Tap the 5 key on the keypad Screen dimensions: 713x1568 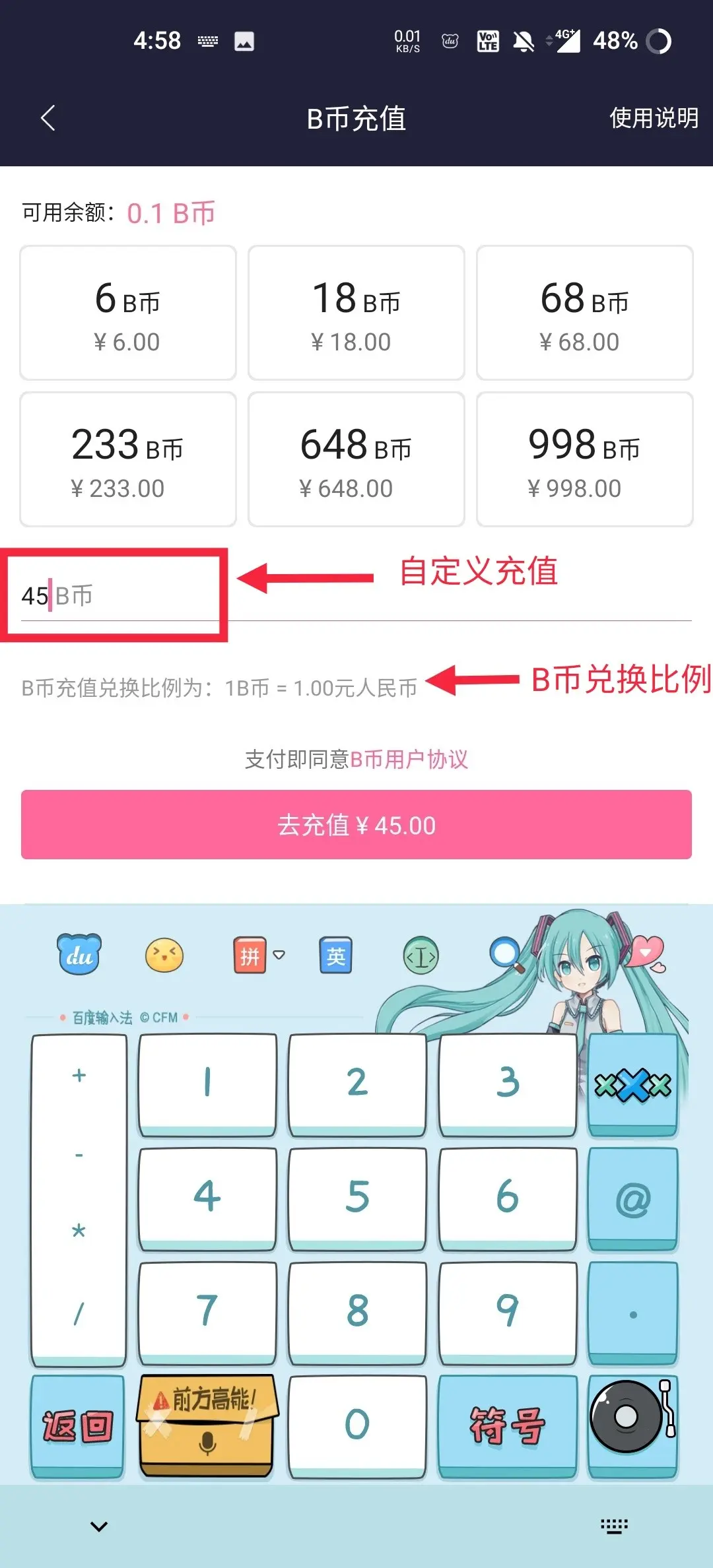coord(357,1197)
